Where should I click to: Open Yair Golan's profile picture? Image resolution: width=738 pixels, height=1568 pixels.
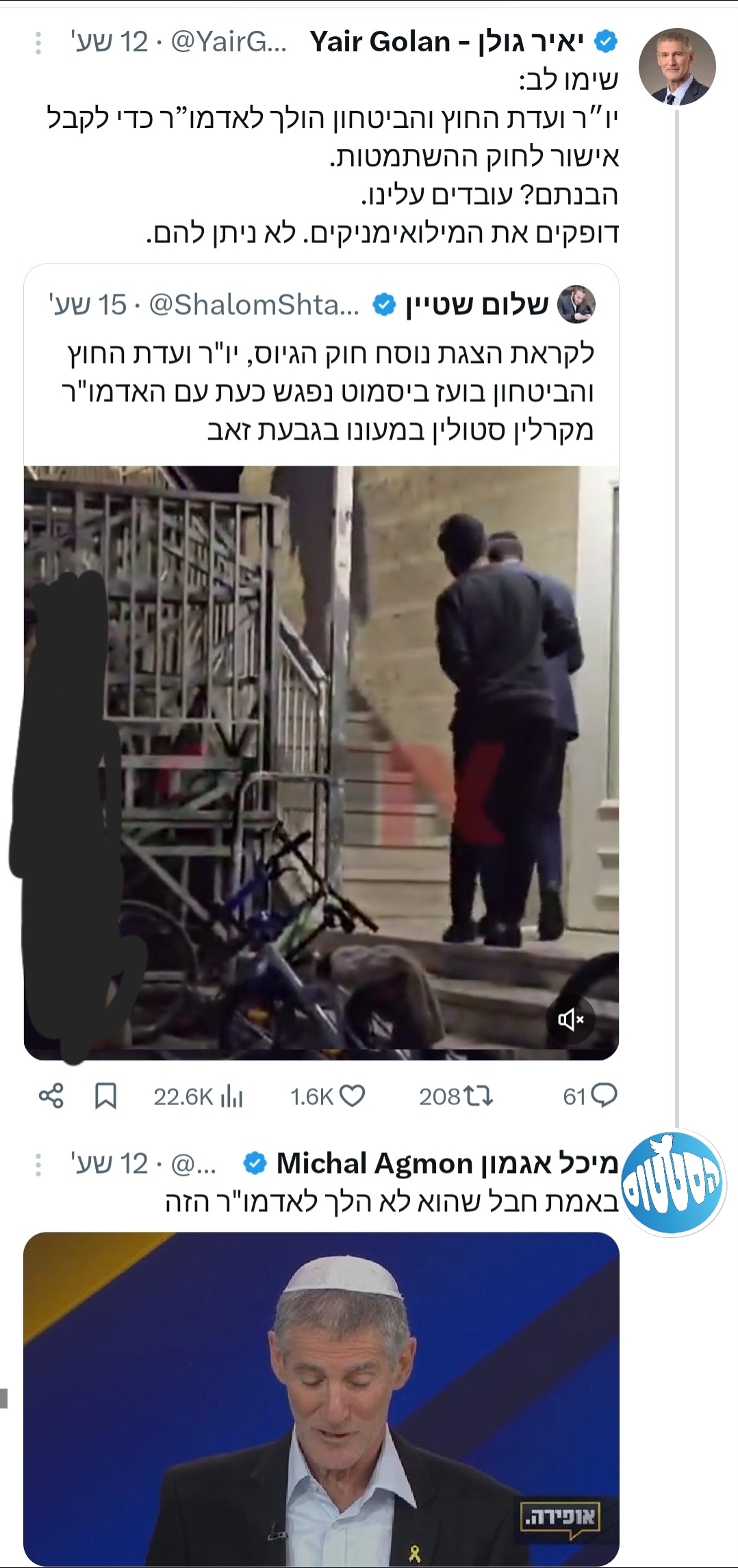point(676,67)
